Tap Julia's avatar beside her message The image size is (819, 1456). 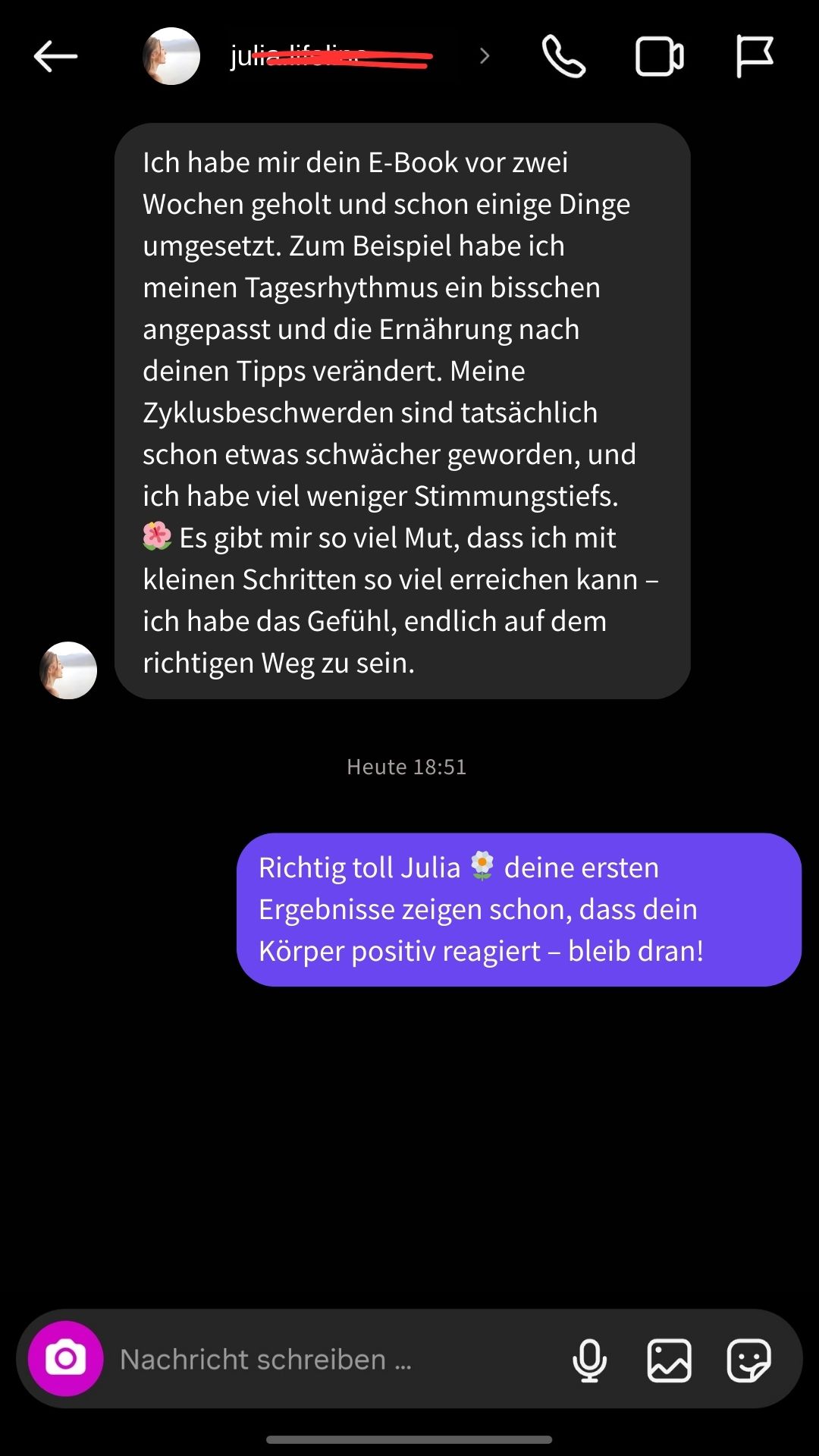(68, 670)
